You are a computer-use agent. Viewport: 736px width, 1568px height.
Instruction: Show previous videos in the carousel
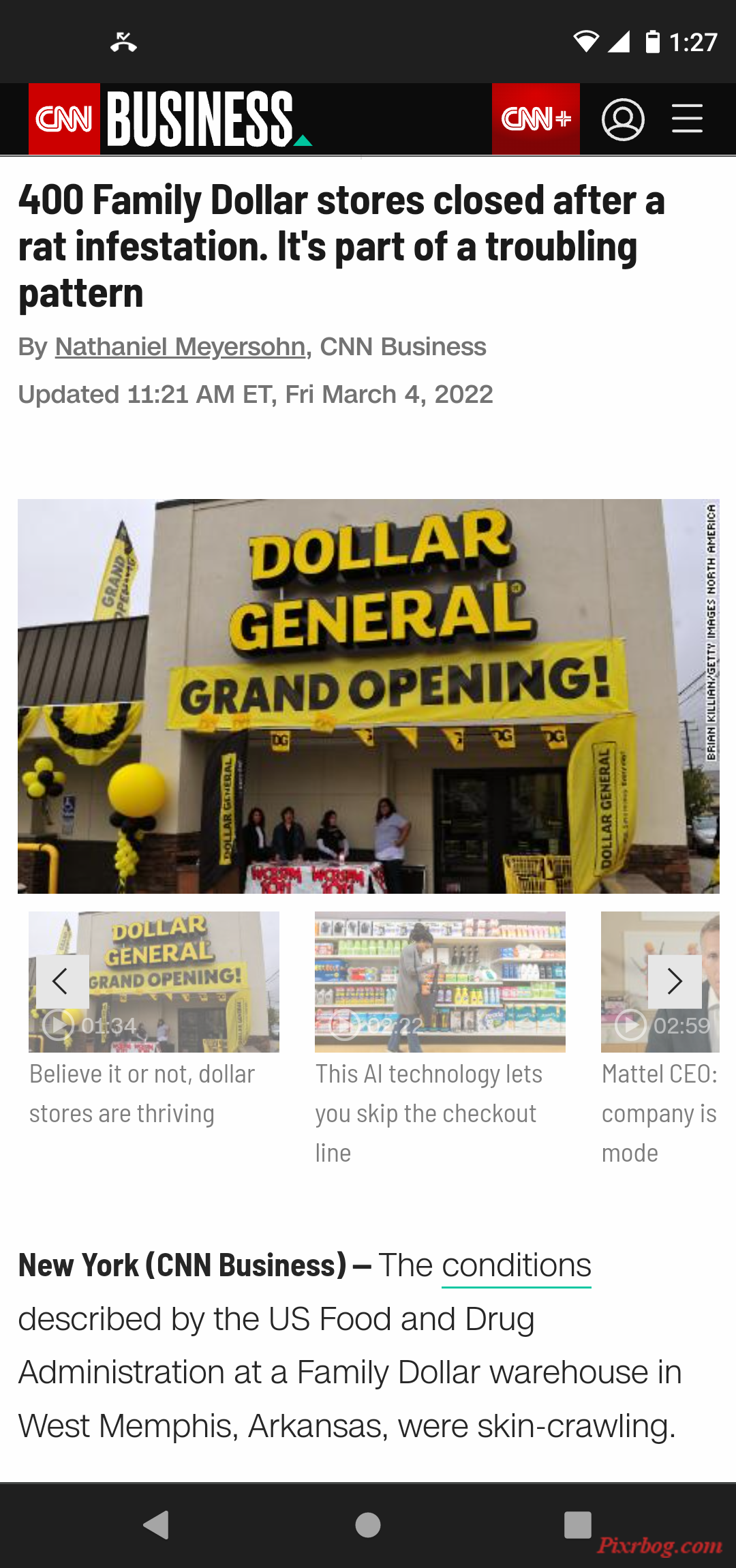point(62,982)
